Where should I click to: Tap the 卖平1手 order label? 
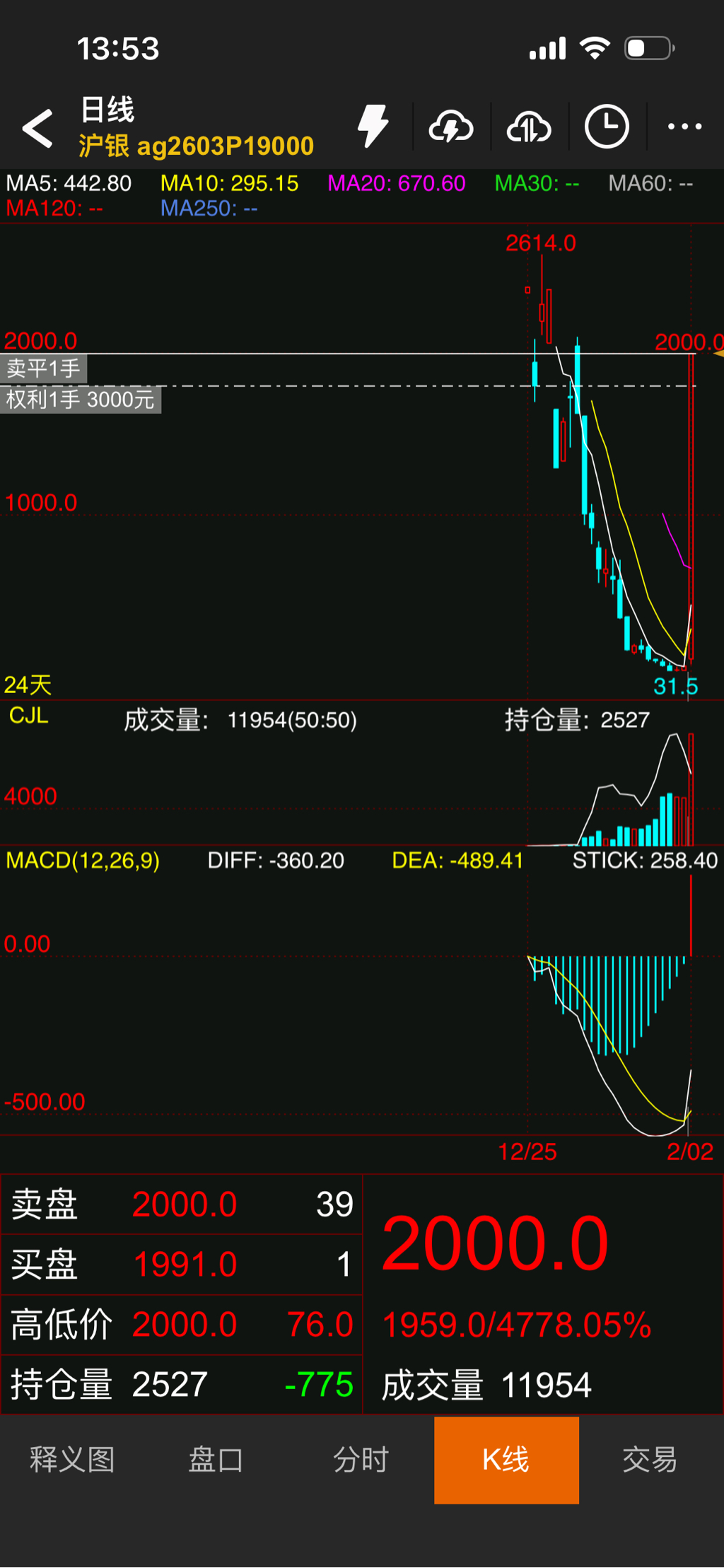[x=44, y=368]
